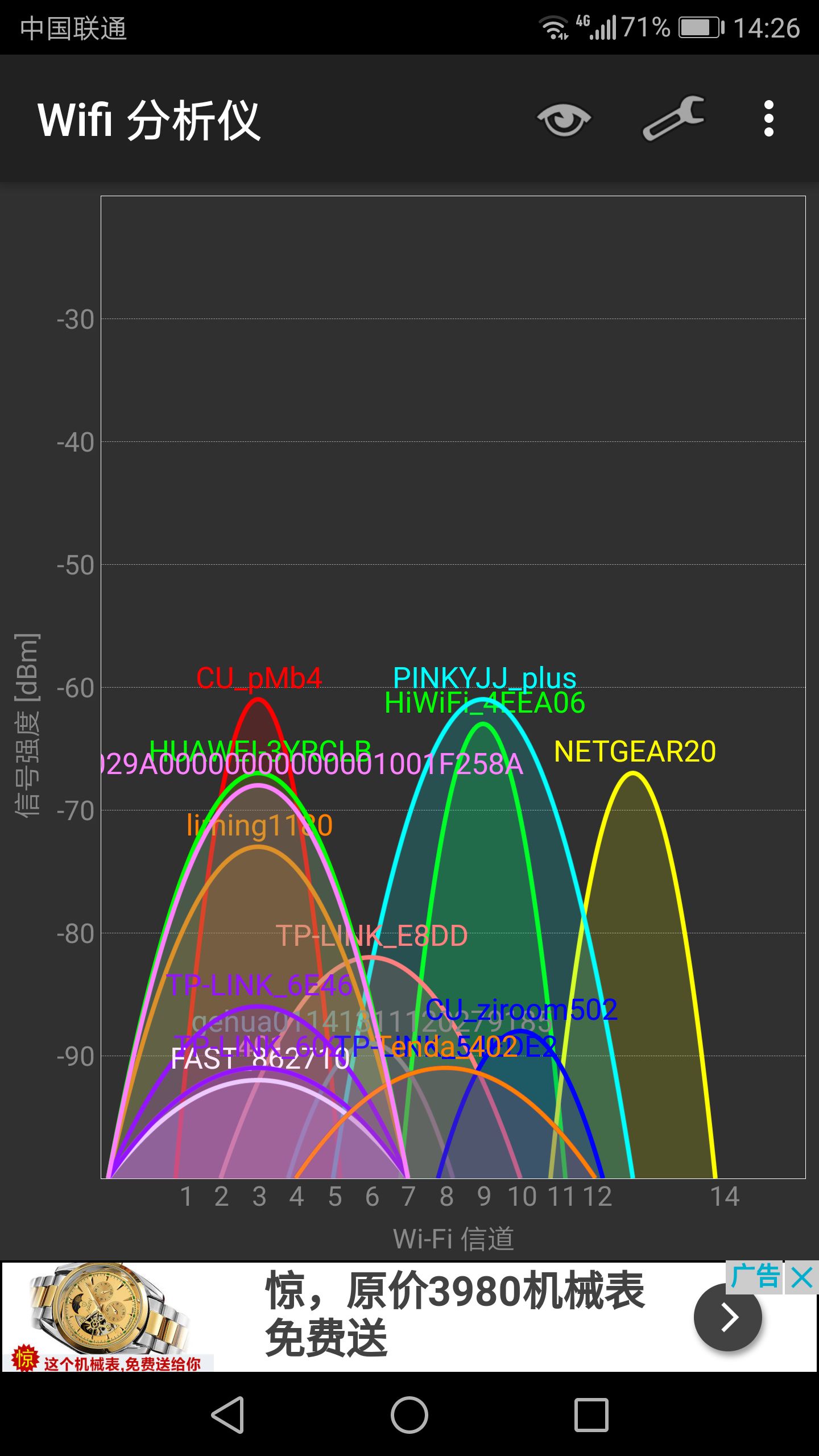The image size is (819, 1456).
Task: Open settings via the wrench icon
Action: pyautogui.click(x=674, y=119)
